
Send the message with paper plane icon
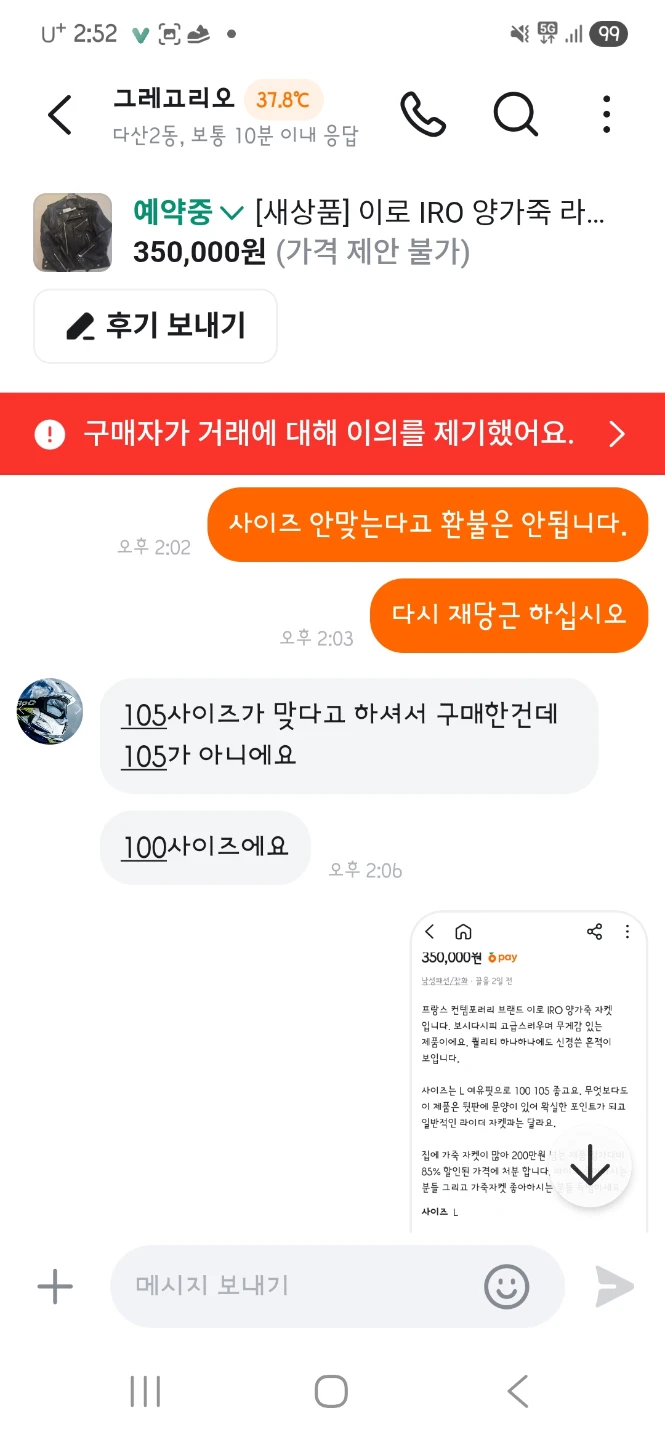[614, 1287]
